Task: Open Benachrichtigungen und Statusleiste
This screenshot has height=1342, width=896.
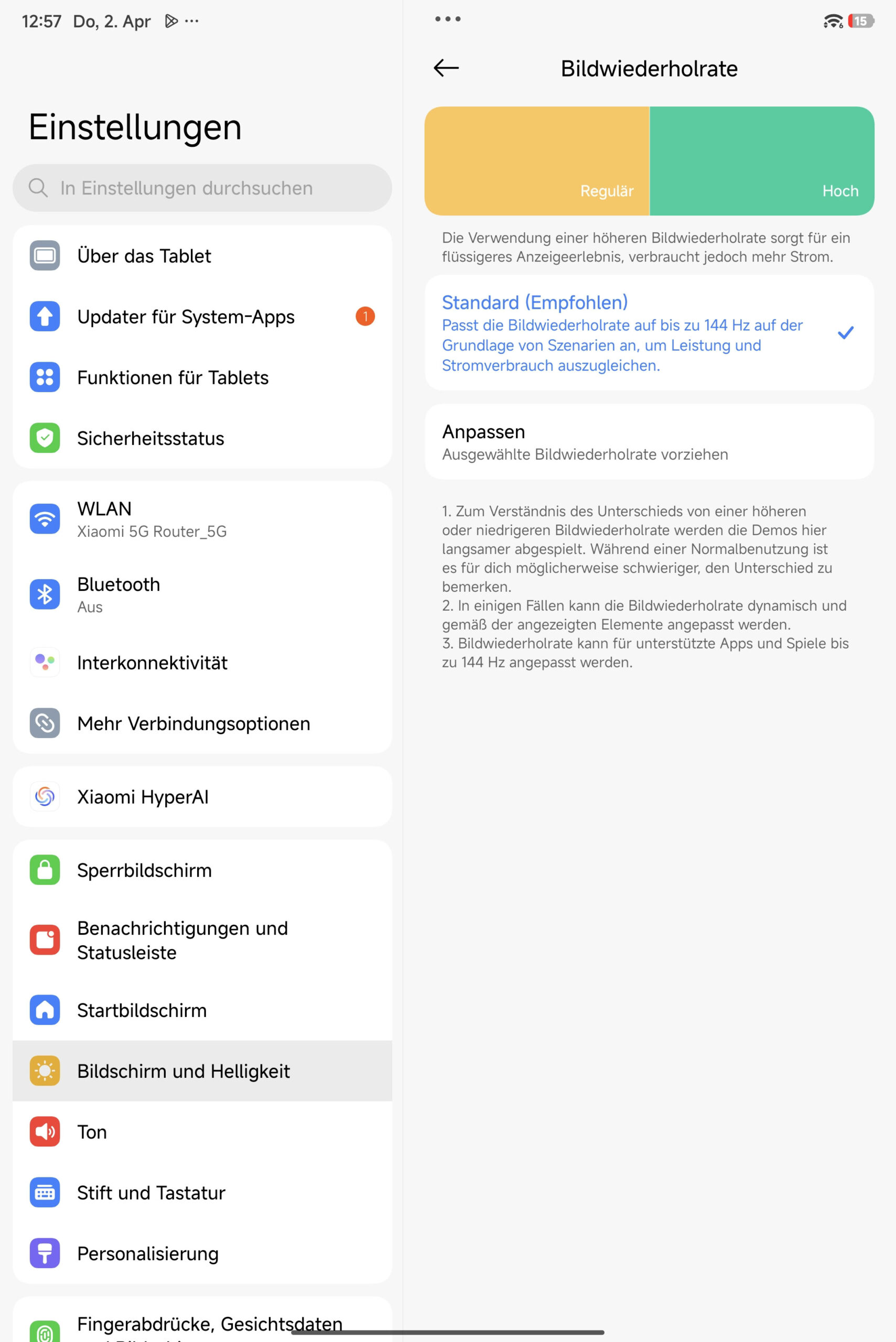Action: pos(202,940)
